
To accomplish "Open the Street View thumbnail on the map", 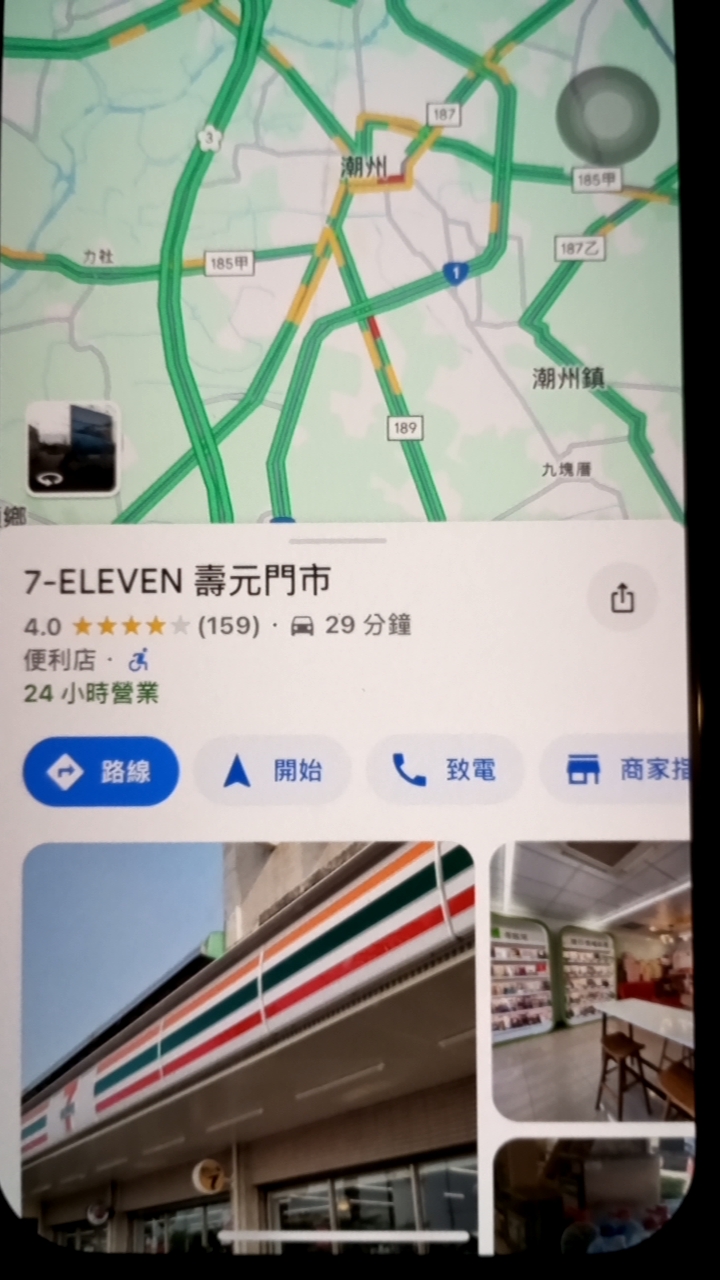I will coord(72,449).
